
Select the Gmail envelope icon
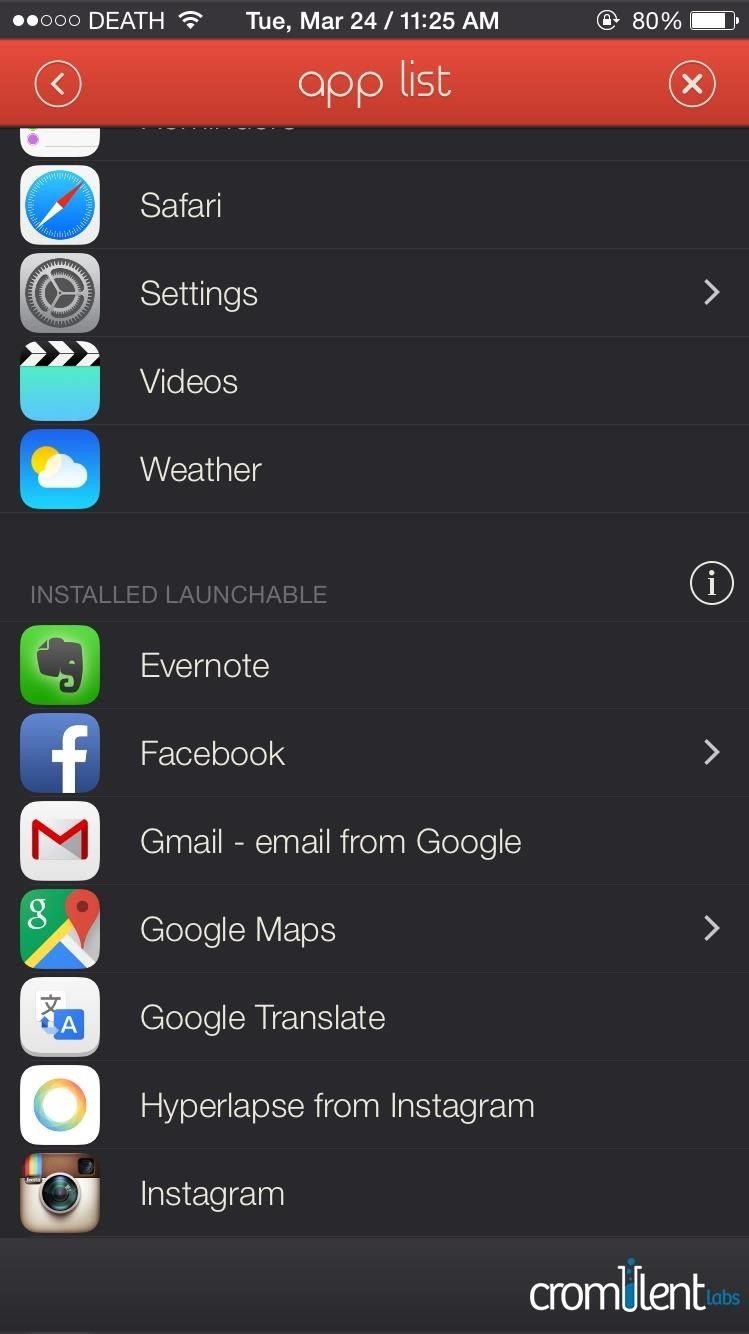[58, 841]
